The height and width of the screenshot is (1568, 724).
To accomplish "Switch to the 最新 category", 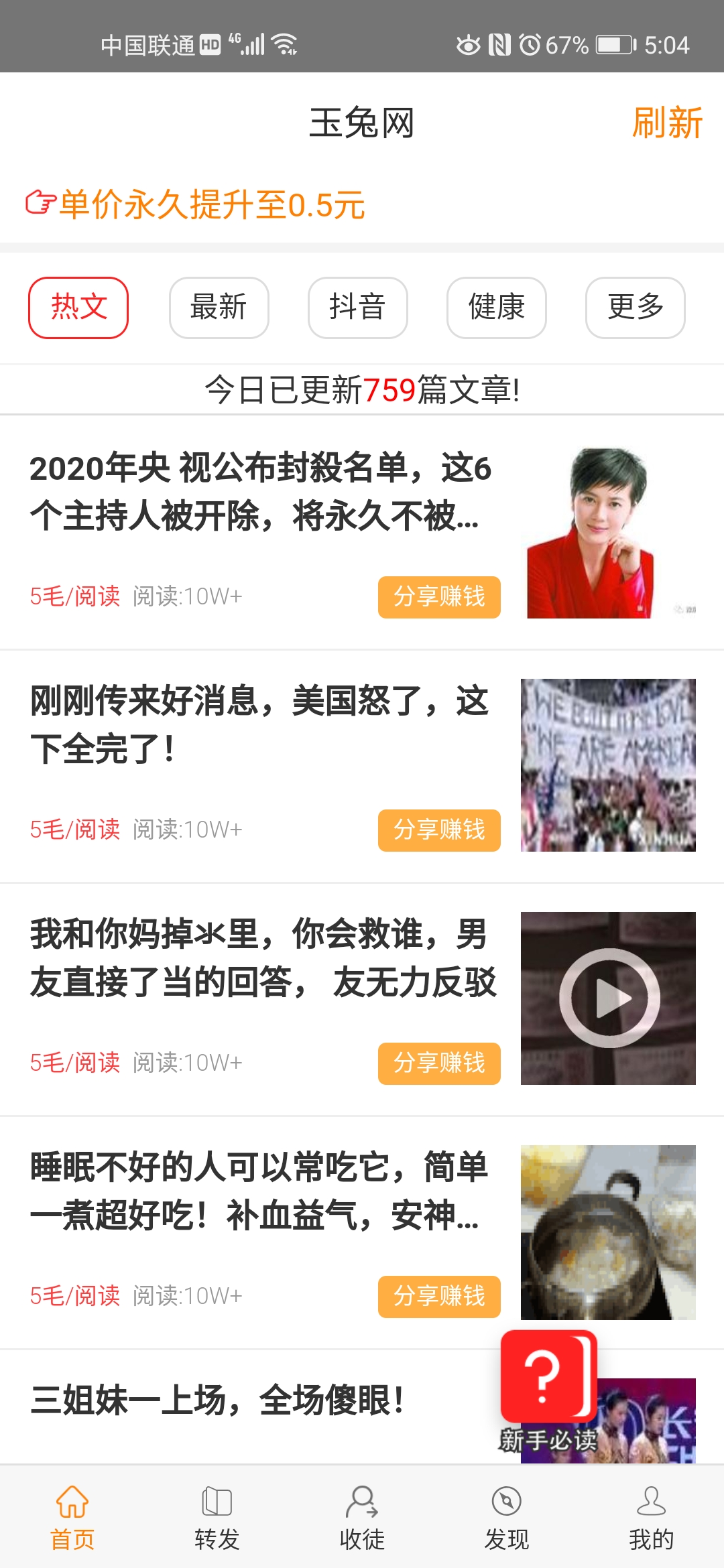I will click(219, 308).
